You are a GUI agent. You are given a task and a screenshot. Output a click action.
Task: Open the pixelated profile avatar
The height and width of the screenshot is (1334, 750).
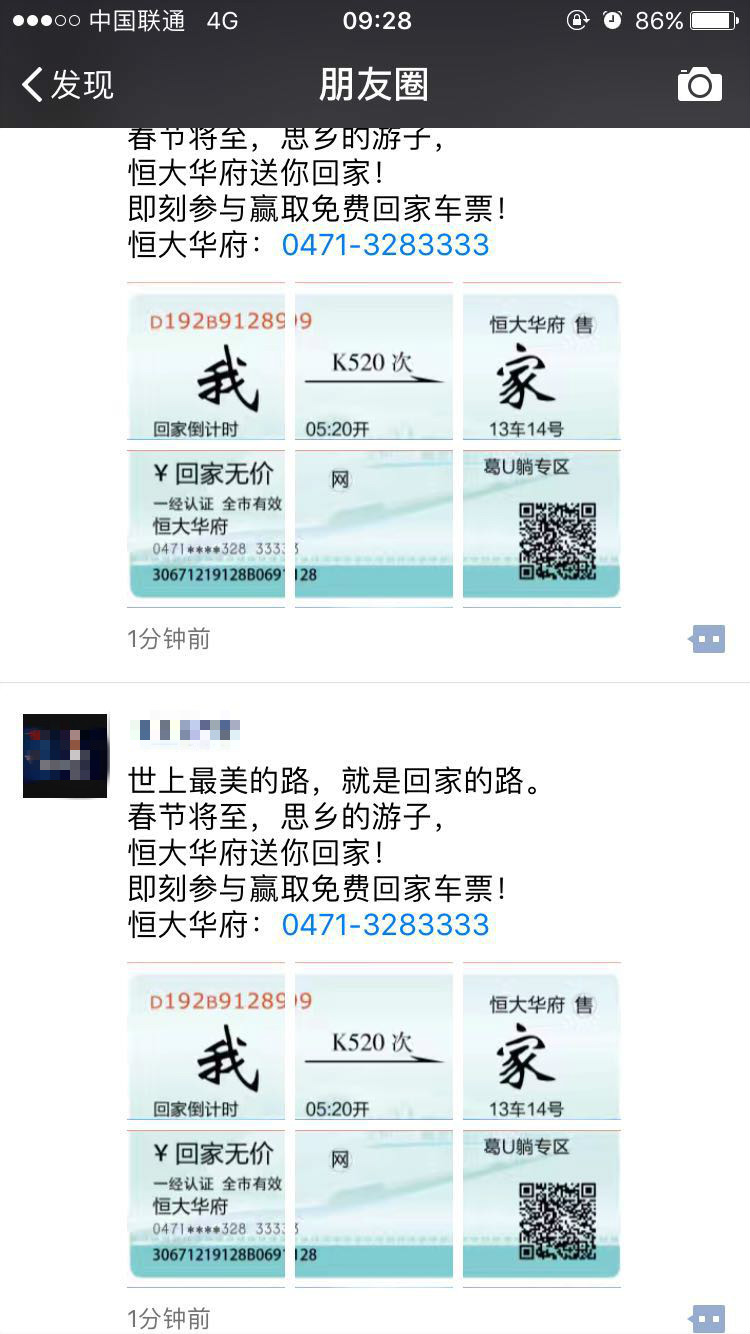[x=65, y=755]
